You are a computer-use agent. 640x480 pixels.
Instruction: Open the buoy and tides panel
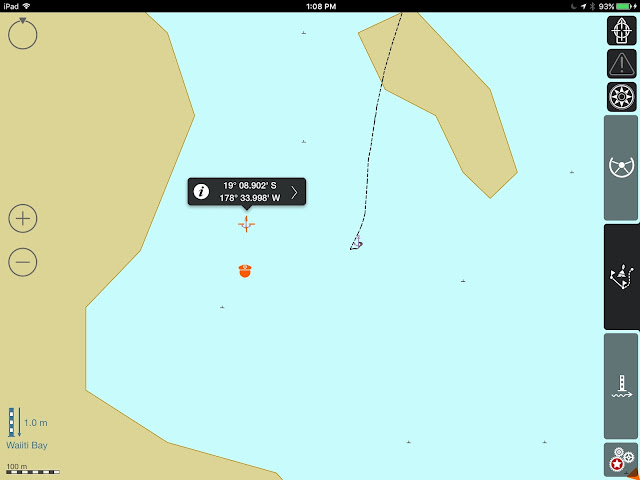(621, 386)
